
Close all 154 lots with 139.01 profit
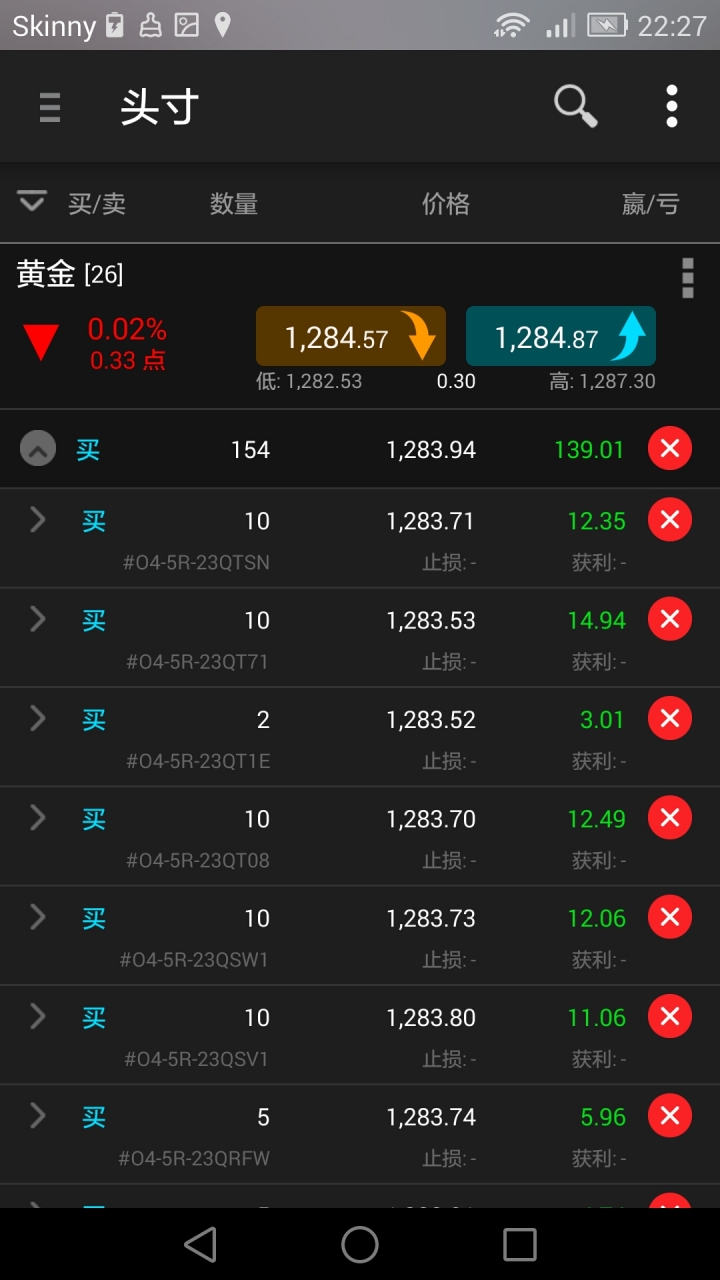[670, 449]
